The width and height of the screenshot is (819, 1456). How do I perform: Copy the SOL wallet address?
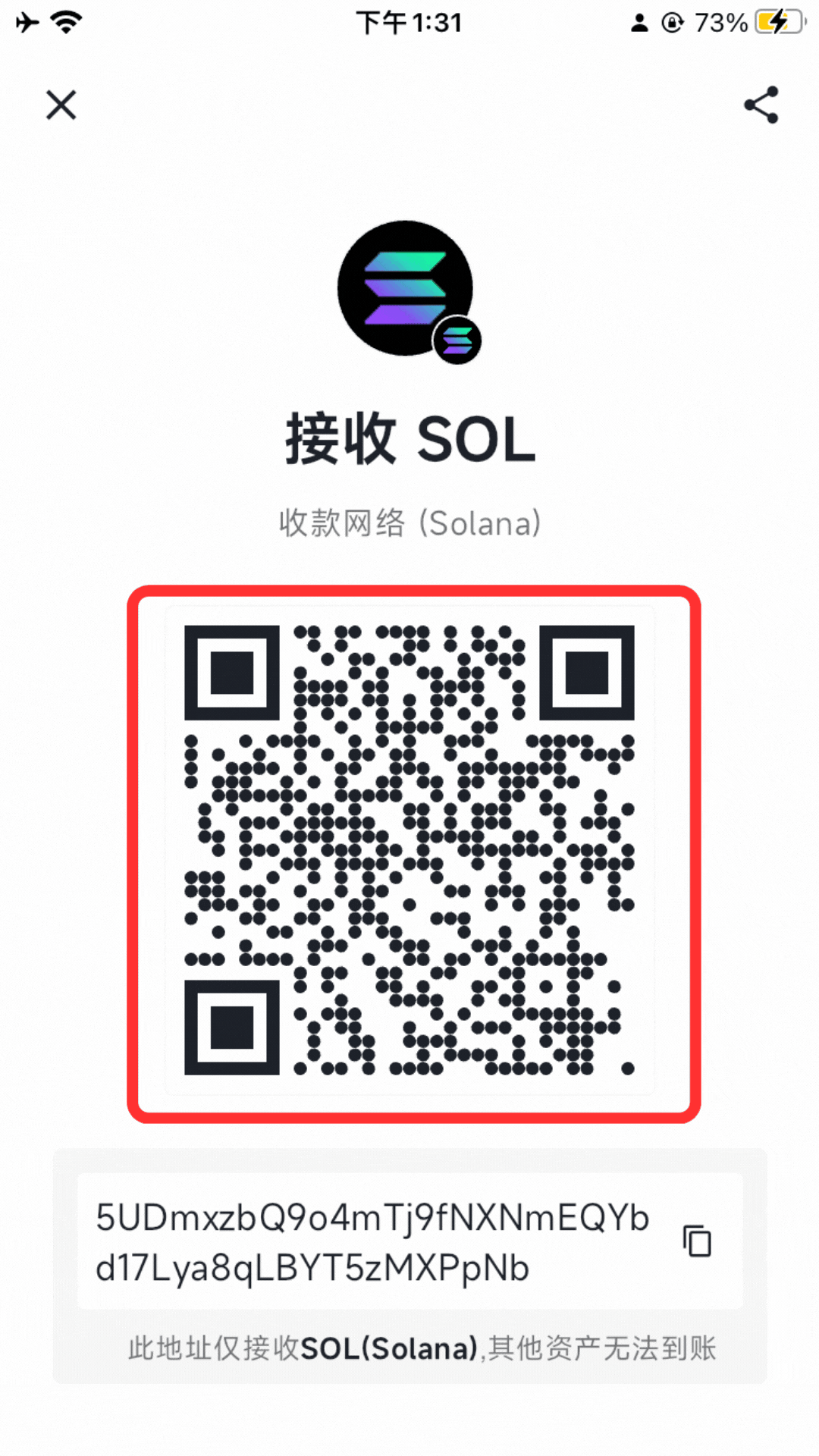pos(697,1241)
